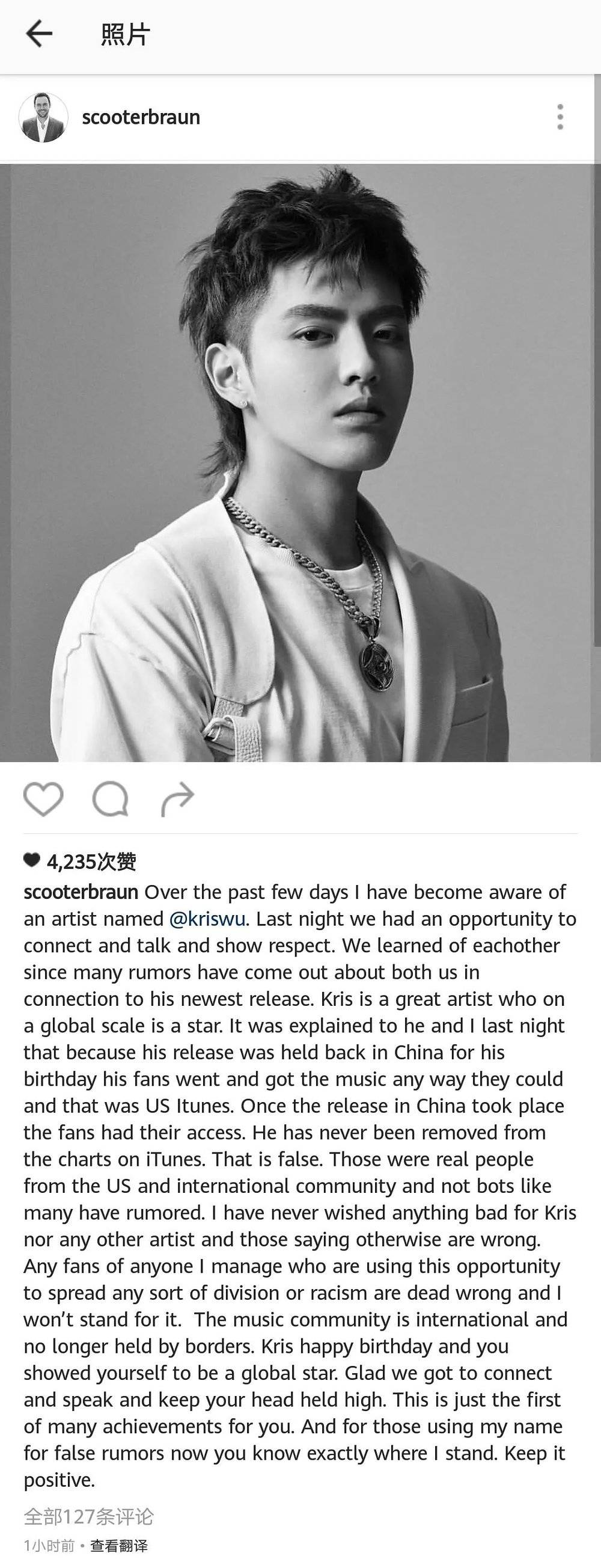Image resolution: width=601 pixels, height=1568 pixels.
Task: Share the post using the arrow icon
Action: point(177,798)
